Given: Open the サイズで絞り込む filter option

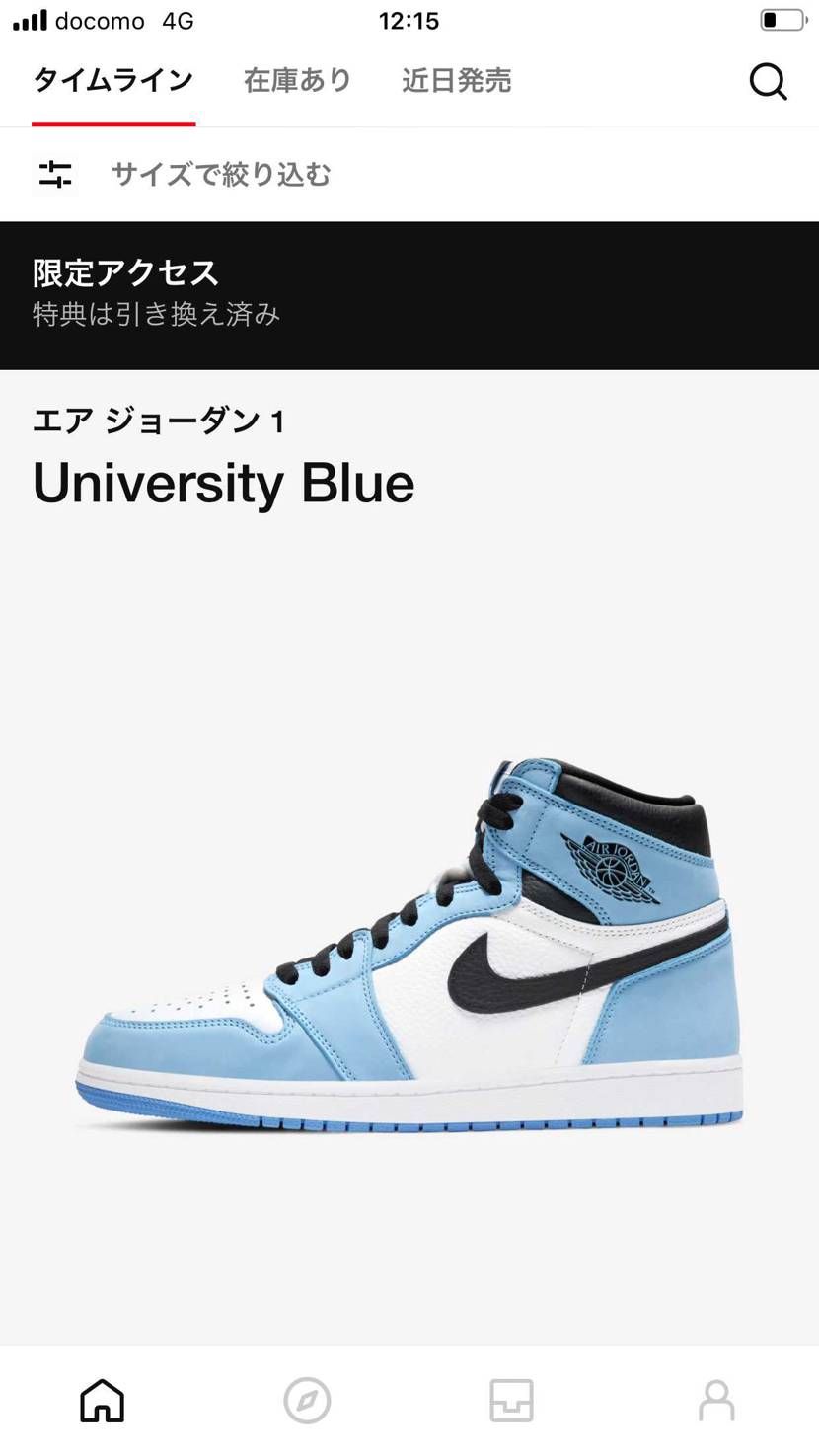Looking at the screenshot, I should pyautogui.click(x=221, y=174).
